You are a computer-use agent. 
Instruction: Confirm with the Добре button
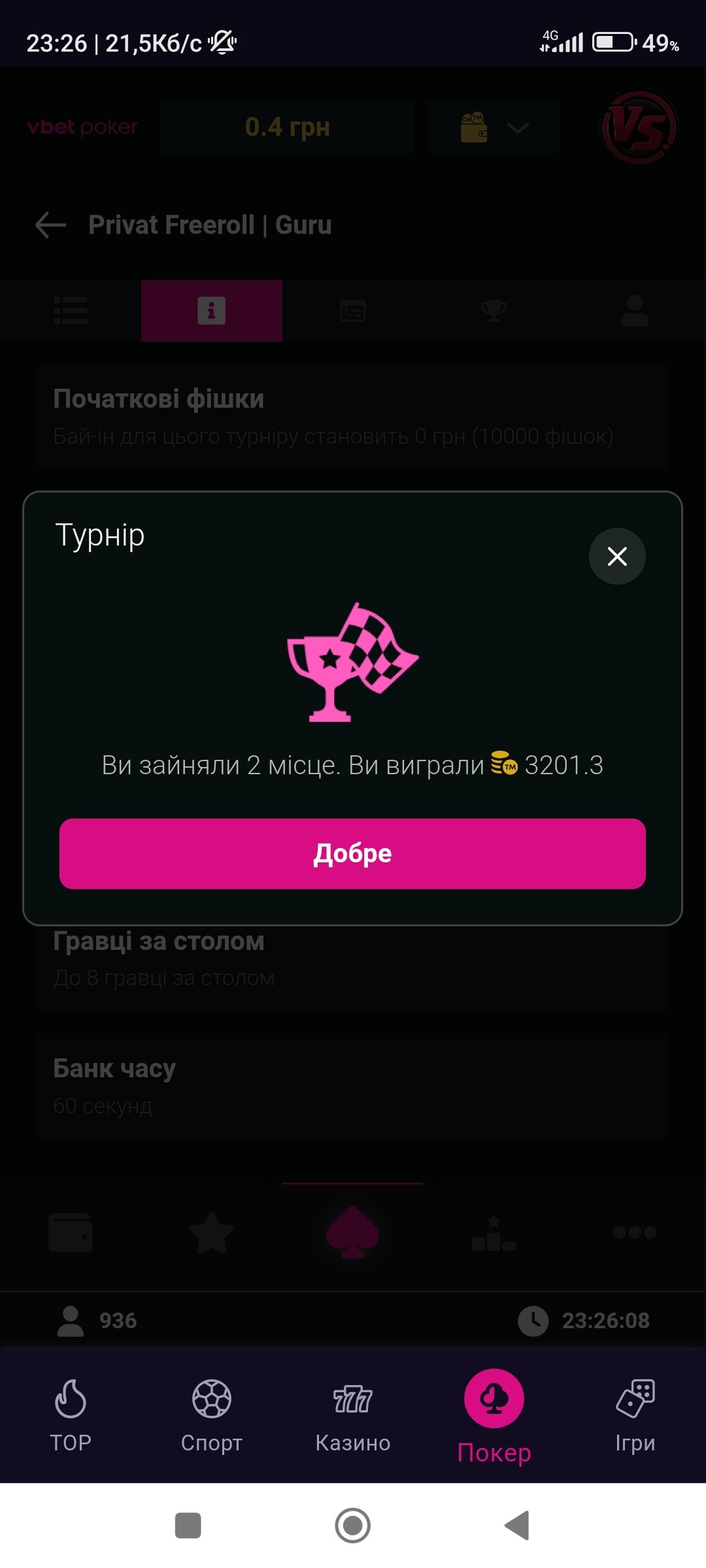coord(352,853)
